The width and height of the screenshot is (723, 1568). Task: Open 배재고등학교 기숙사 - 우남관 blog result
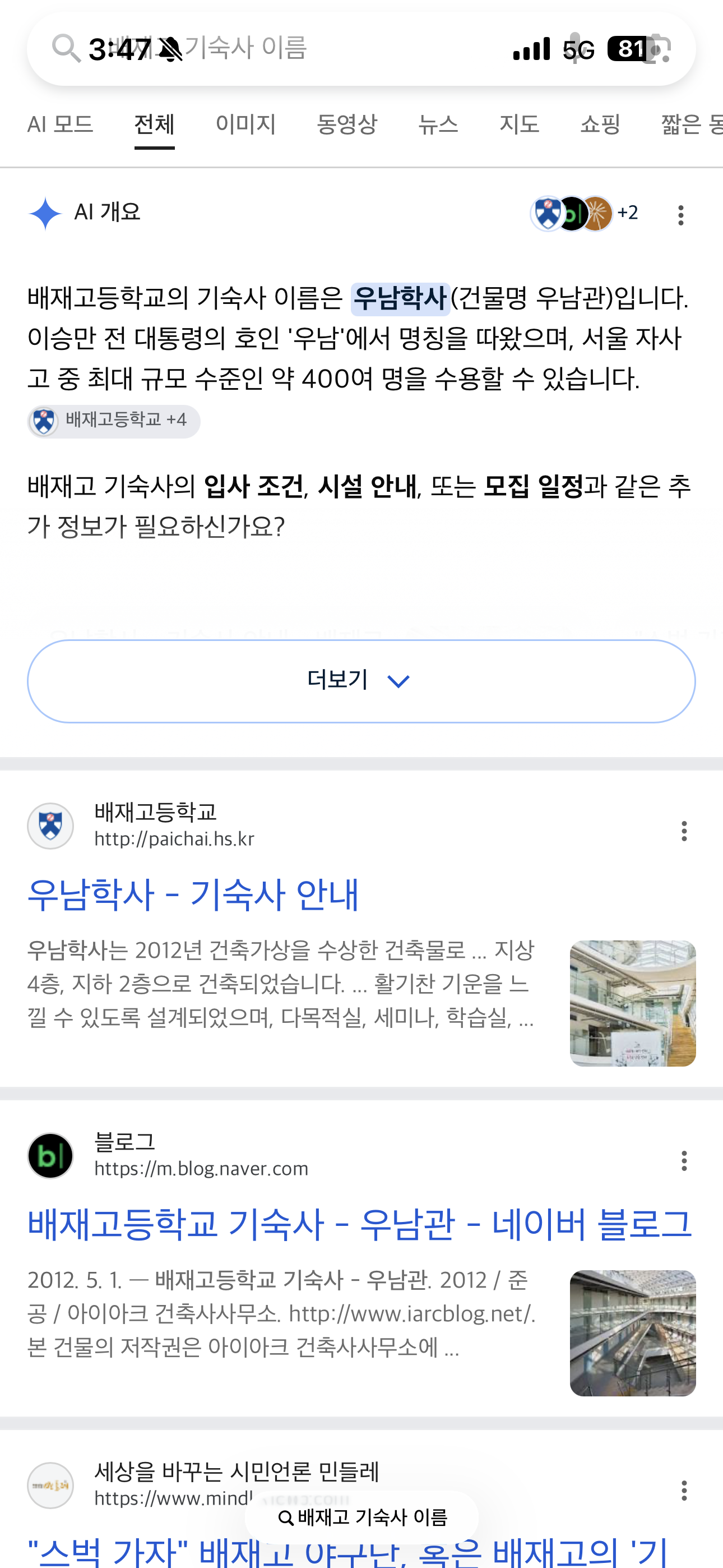tap(360, 1224)
